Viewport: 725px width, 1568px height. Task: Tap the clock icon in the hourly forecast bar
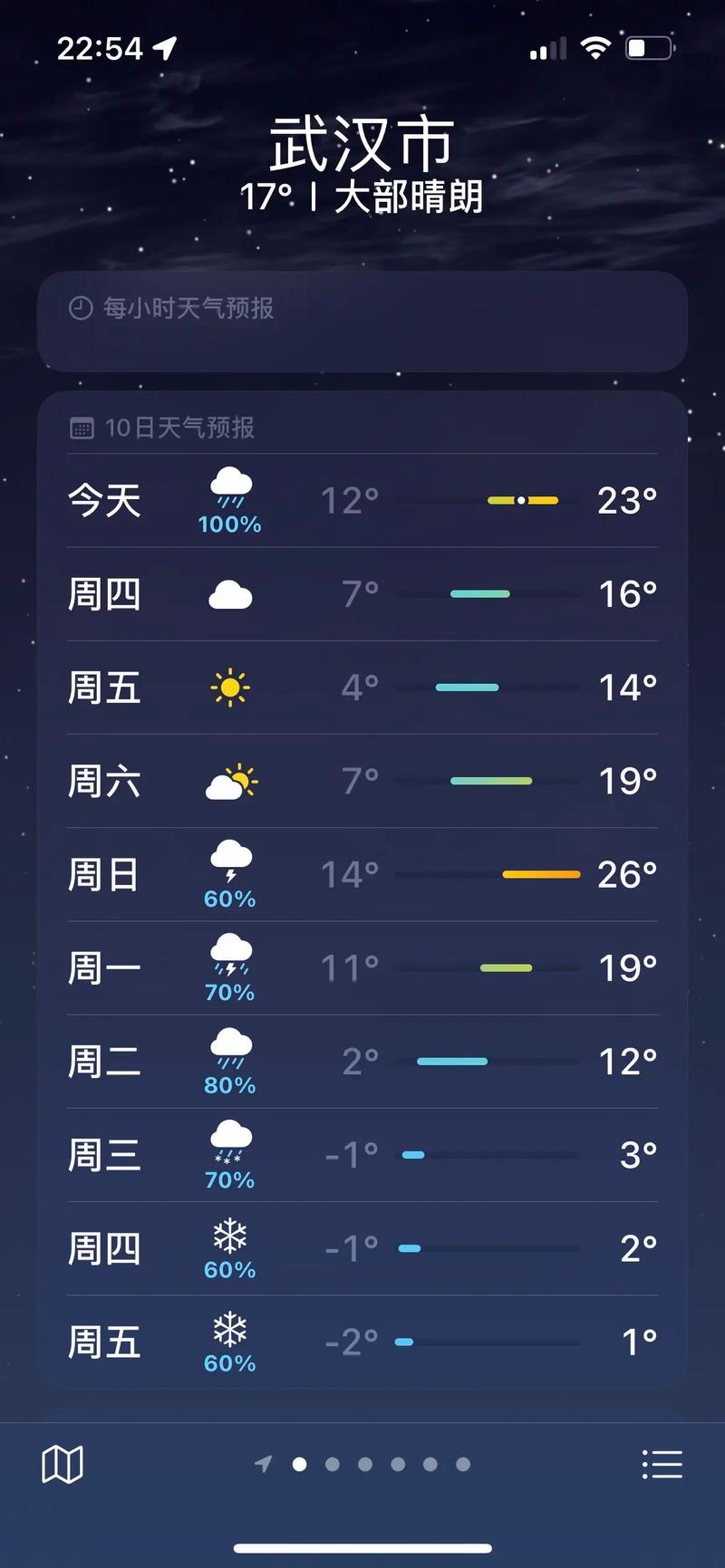(81, 309)
